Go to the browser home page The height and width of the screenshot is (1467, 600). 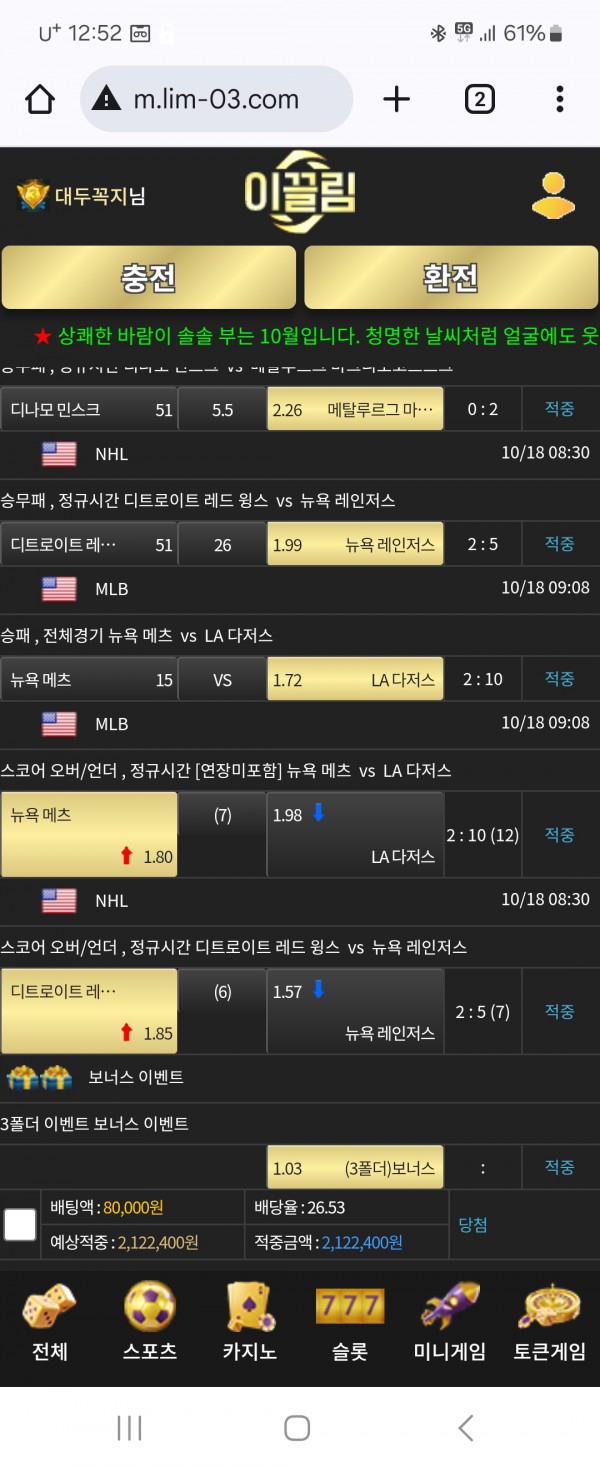coord(40,99)
